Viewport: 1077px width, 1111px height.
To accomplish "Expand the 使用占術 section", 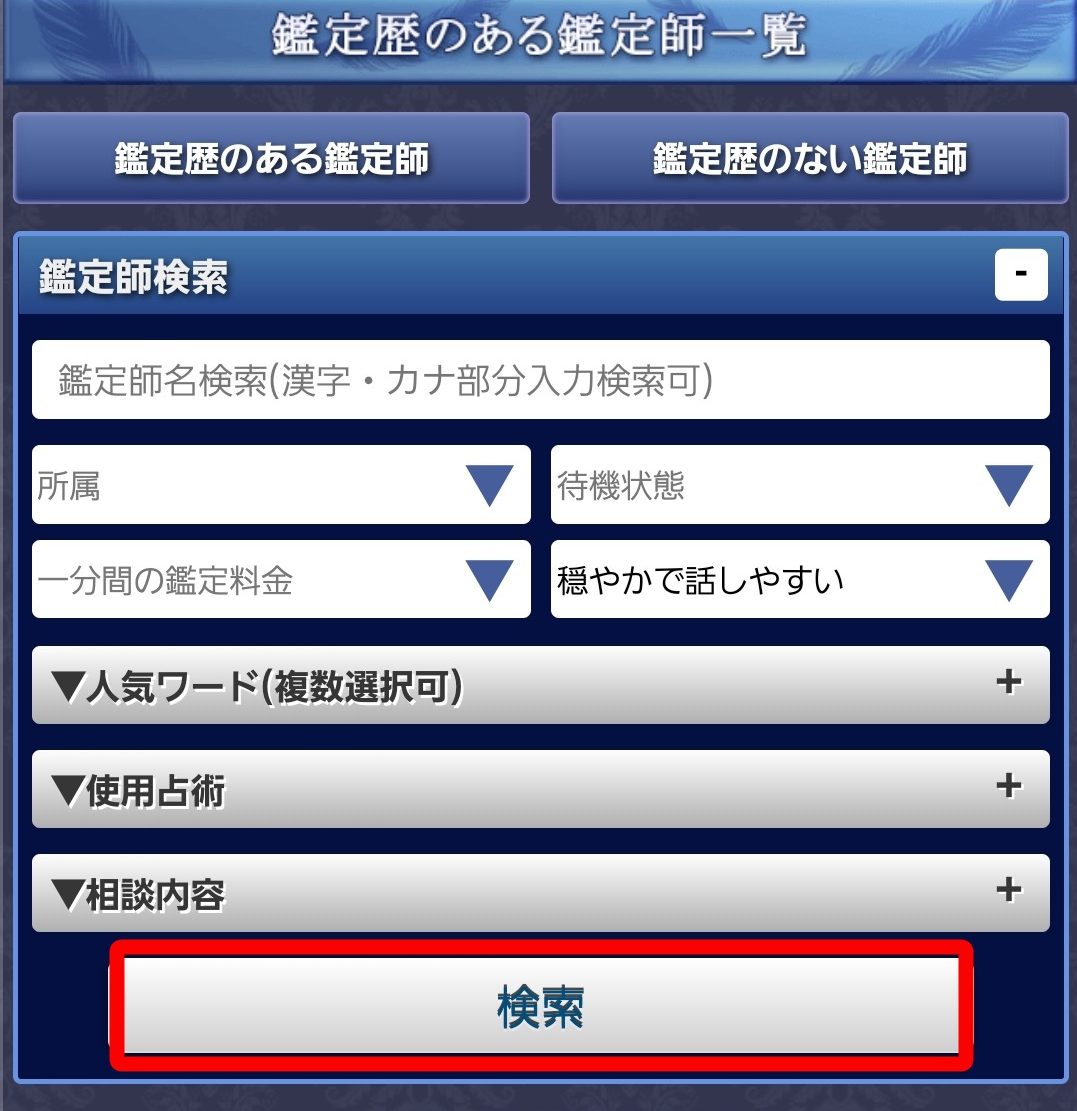I will point(540,790).
